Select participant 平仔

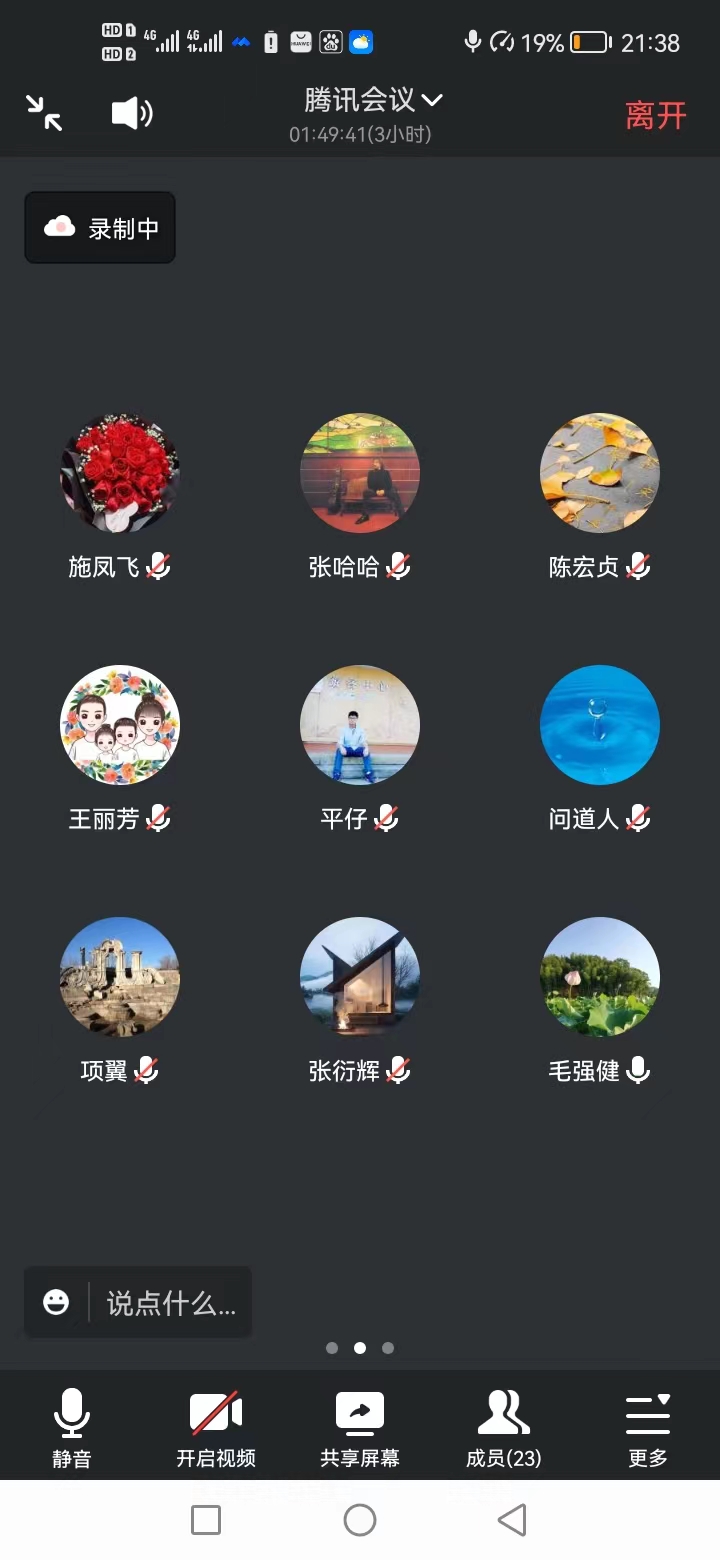point(360,726)
